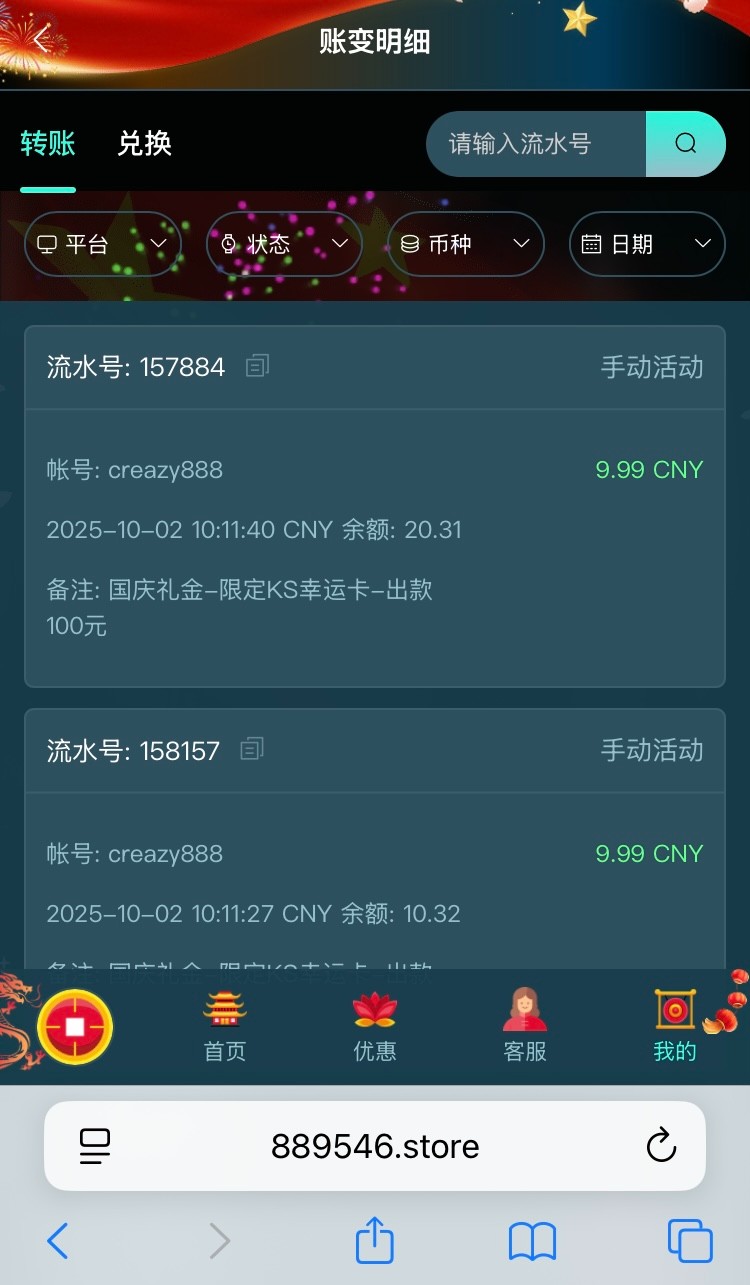750x1285 pixels.
Task: Open the browser share sheet
Action: pyautogui.click(x=375, y=1242)
